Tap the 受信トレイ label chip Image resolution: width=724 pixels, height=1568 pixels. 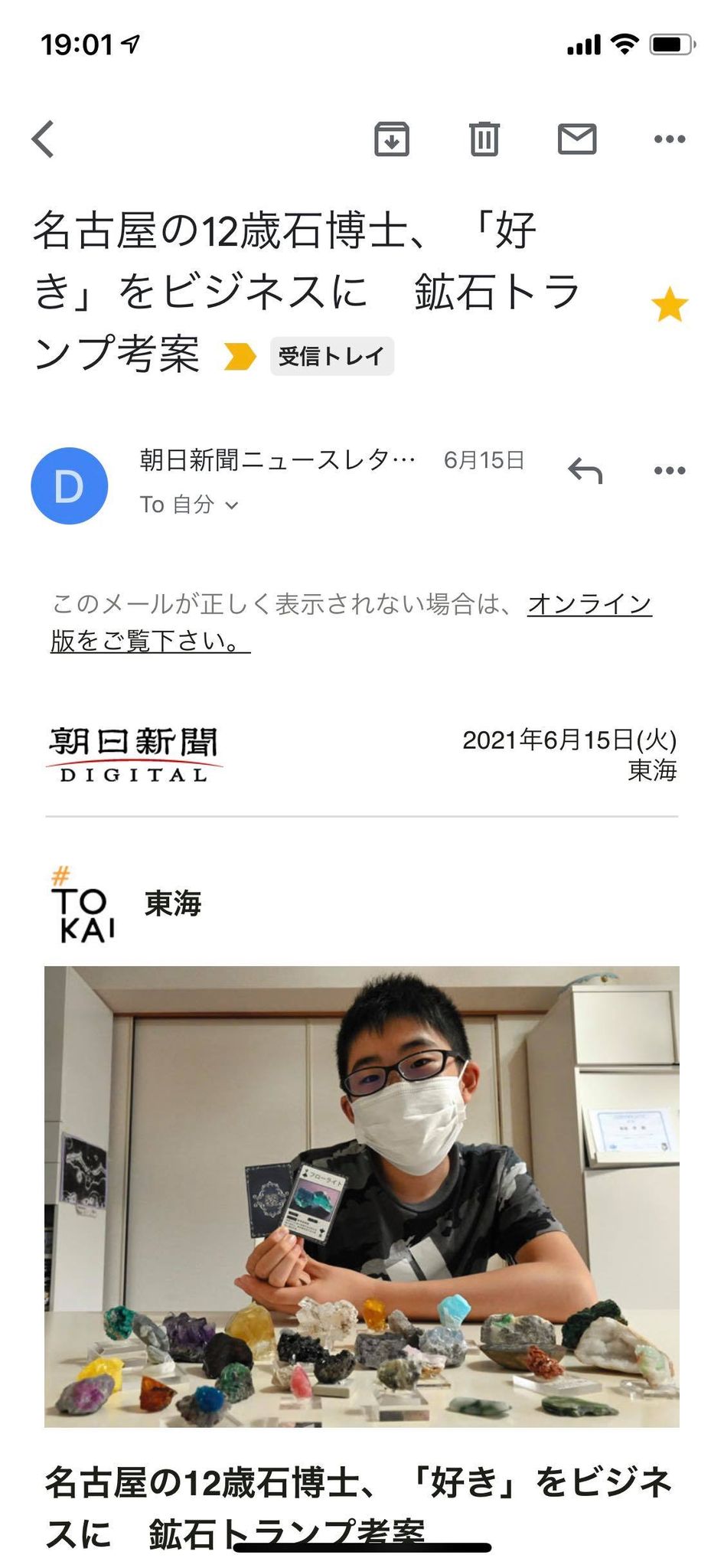pos(331,356)
